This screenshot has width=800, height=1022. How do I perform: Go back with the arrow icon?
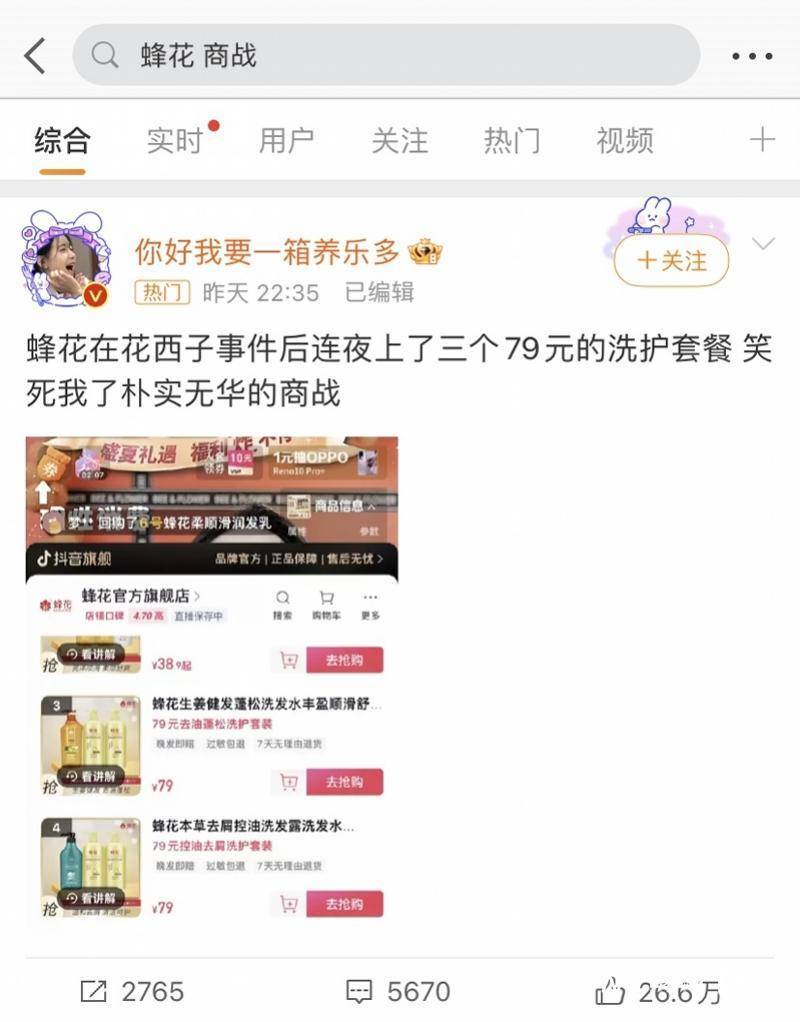pyautogui.click(x=35, y=56)
